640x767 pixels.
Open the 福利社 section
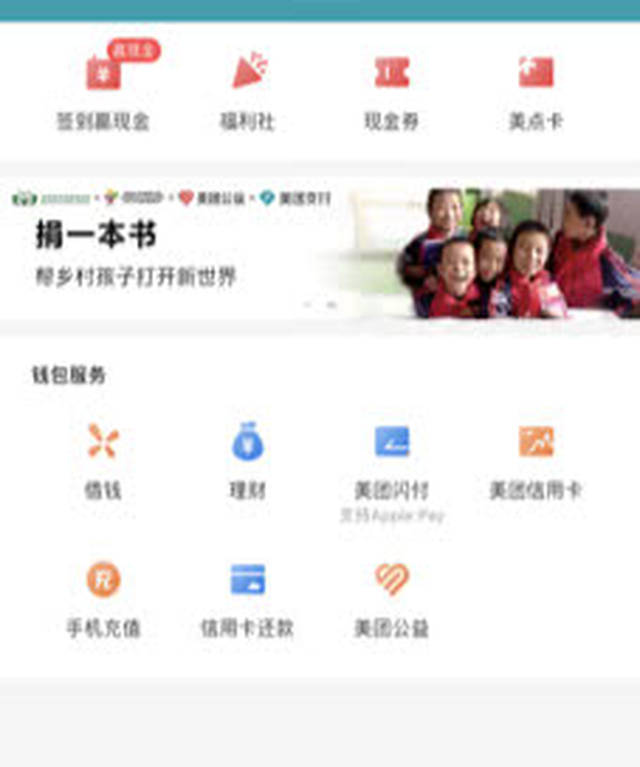(247, 90)
